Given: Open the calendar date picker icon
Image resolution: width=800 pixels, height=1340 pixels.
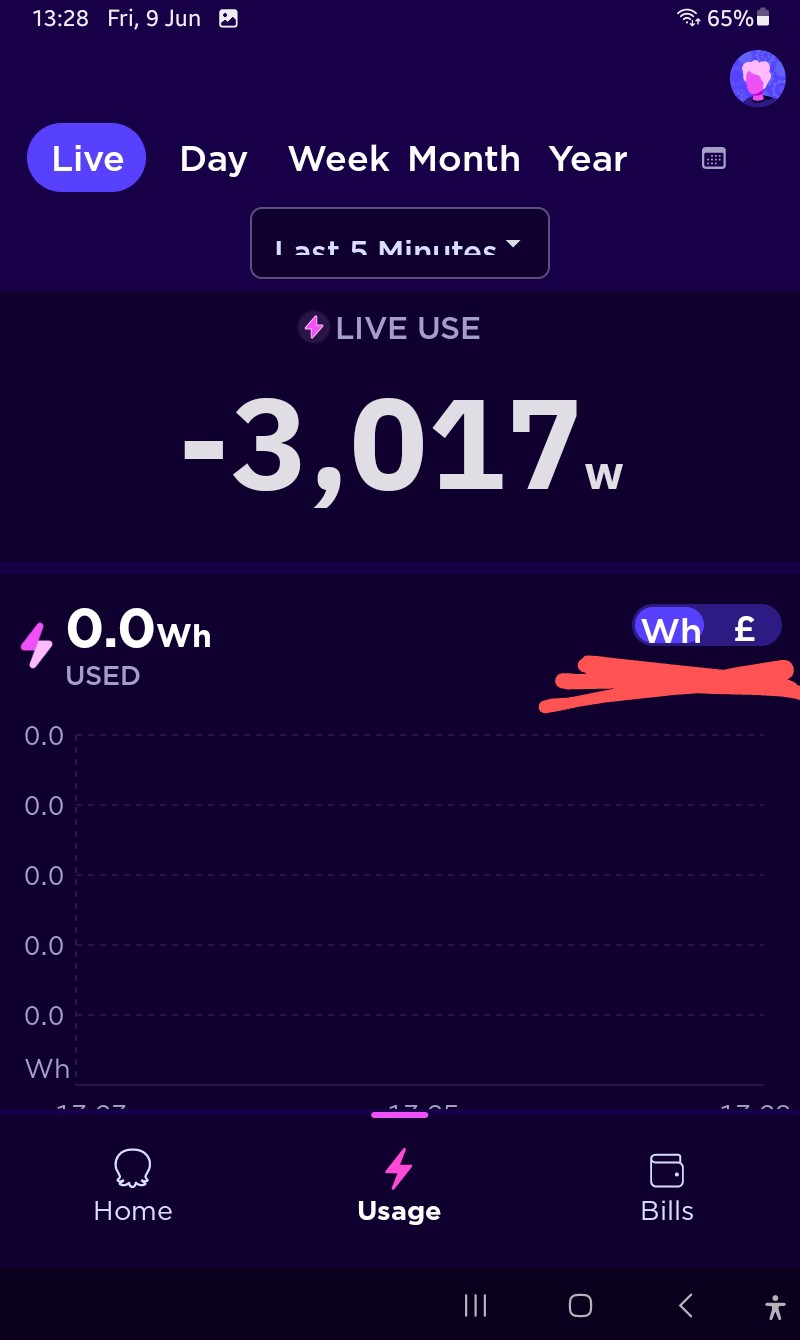Looking at the screenshot, I should tap(713, 158).
